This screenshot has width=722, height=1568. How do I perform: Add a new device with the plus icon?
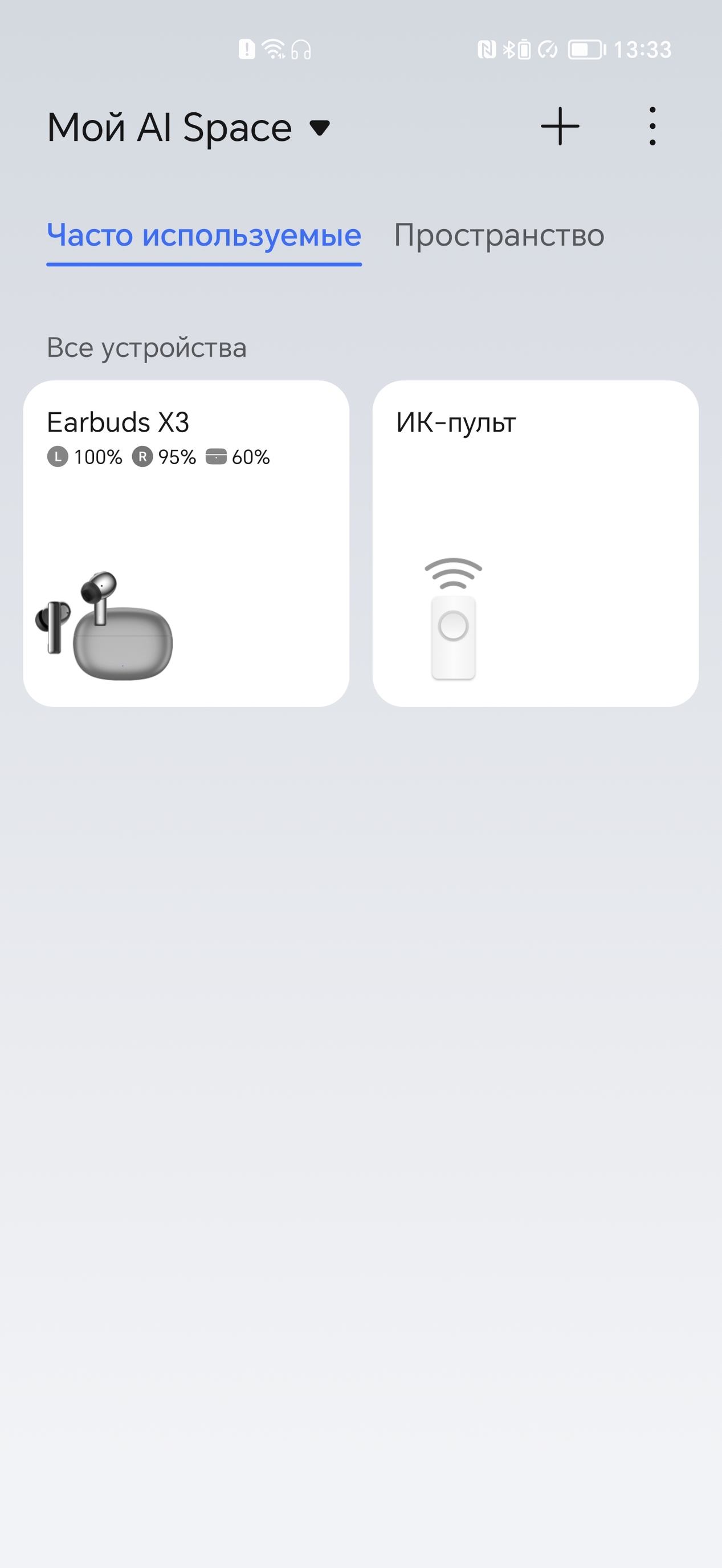[x=560, y=127]
